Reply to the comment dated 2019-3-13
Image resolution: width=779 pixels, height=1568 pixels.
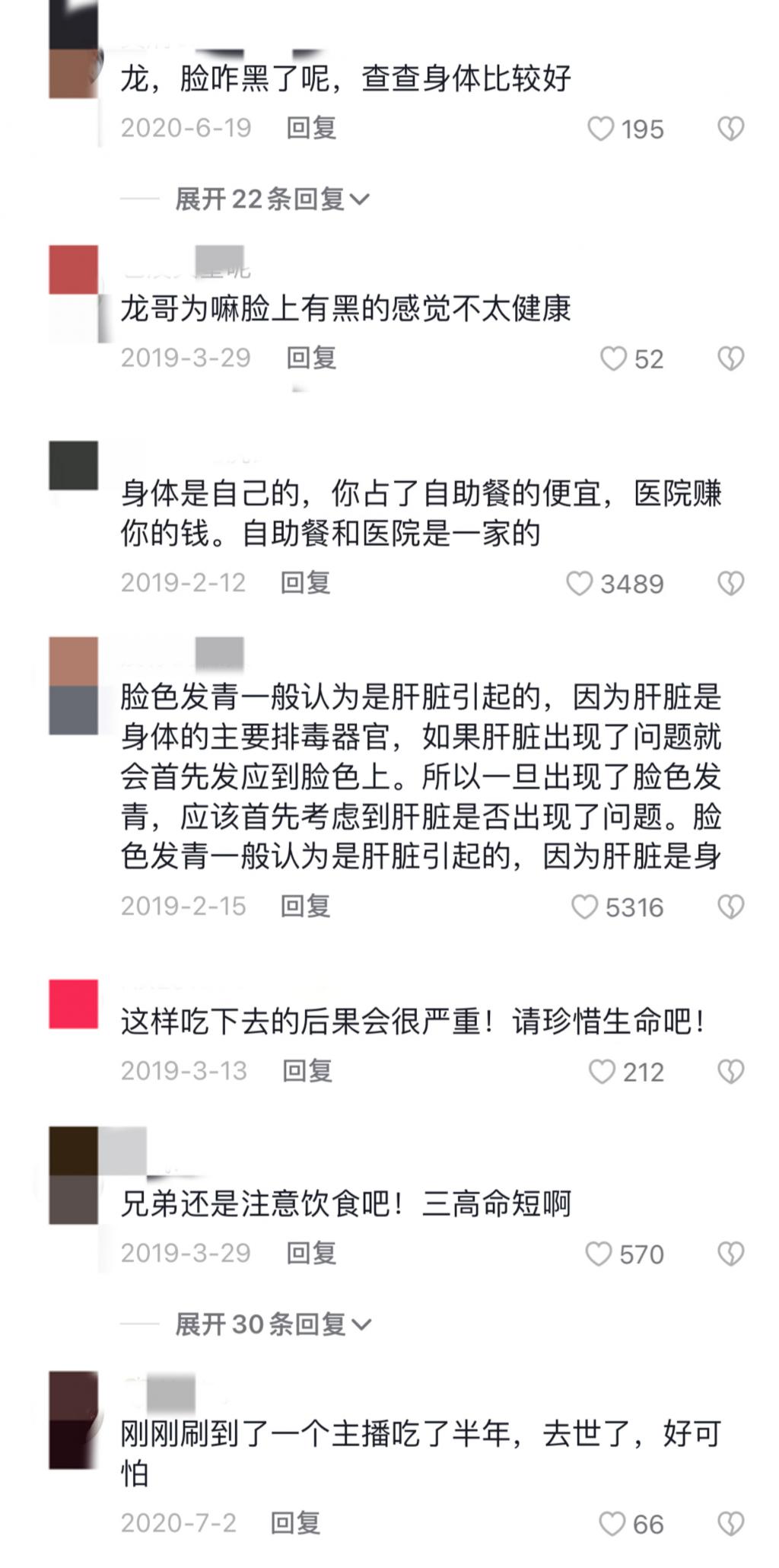point(307,1071)
